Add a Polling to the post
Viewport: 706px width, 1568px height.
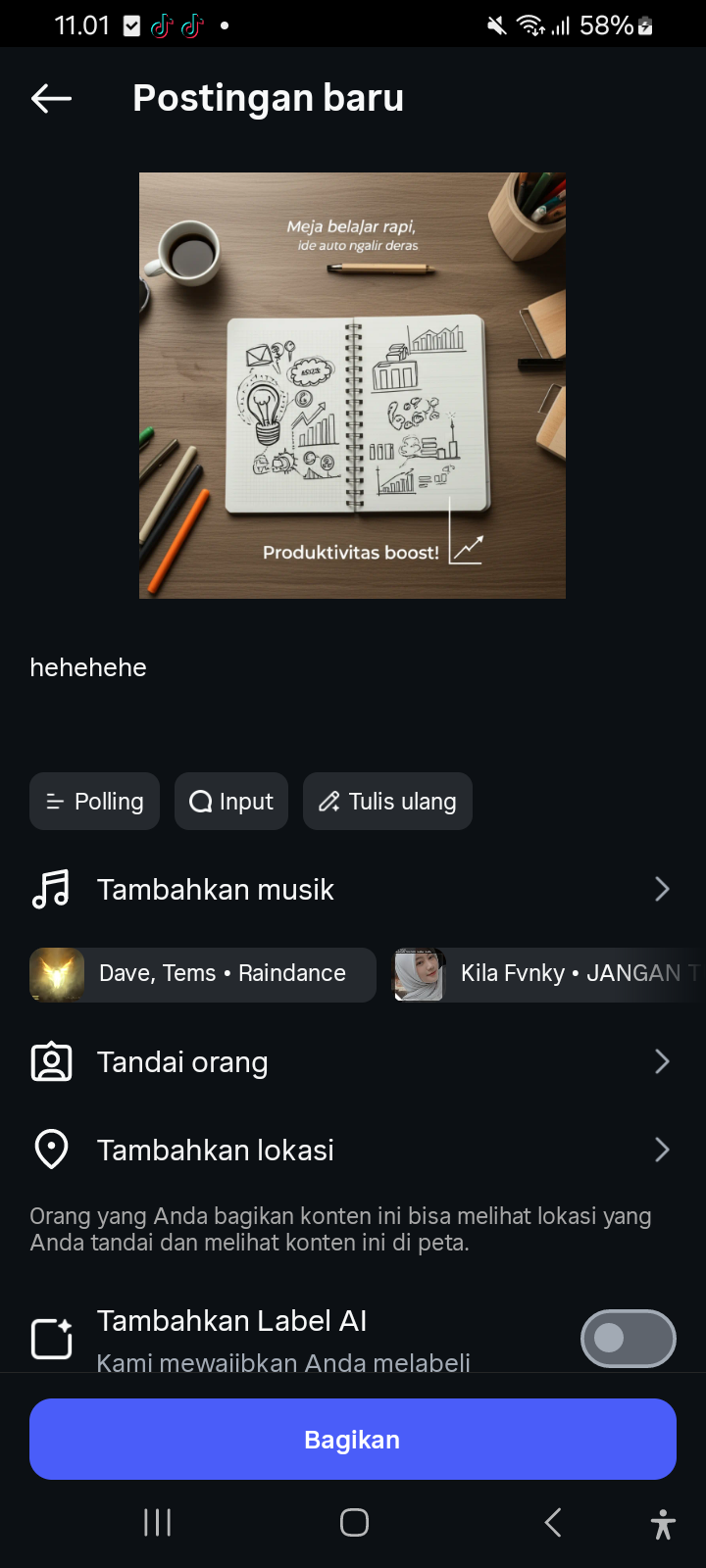(95, 802)
